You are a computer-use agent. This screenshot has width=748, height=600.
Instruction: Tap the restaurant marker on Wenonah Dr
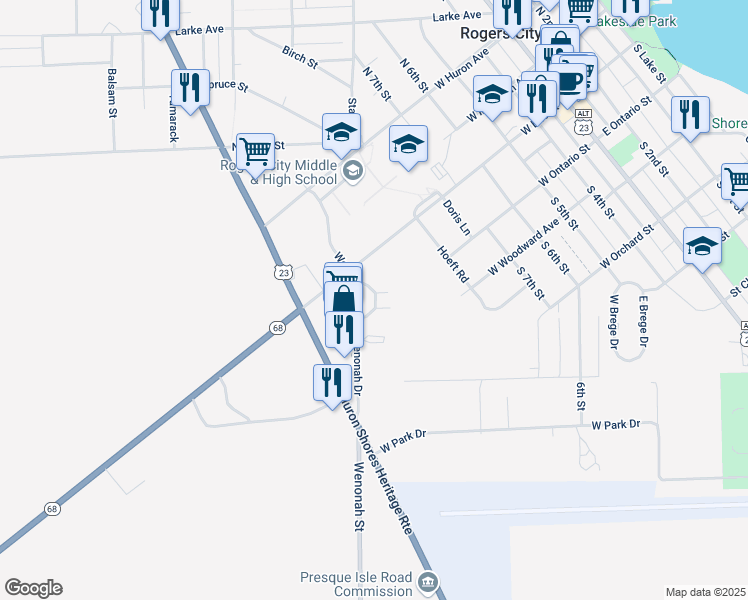click(344, 328)
